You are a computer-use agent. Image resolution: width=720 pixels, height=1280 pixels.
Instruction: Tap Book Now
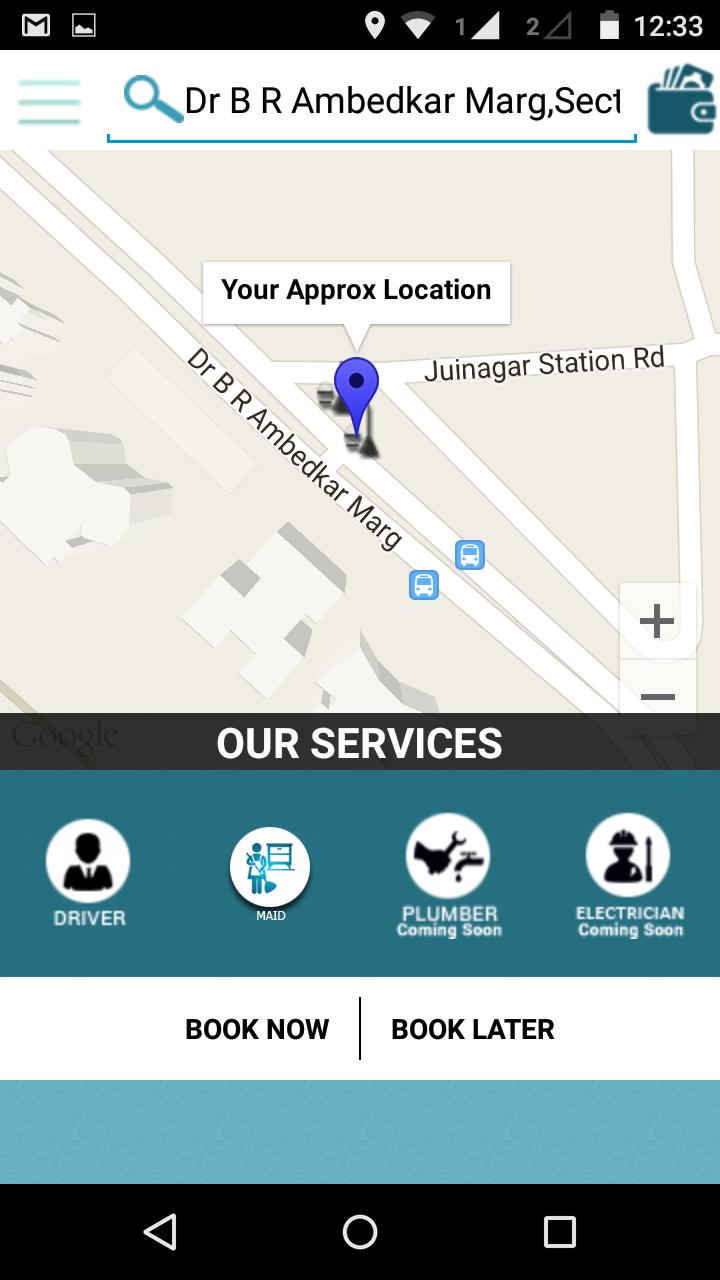coord(257,1029)
